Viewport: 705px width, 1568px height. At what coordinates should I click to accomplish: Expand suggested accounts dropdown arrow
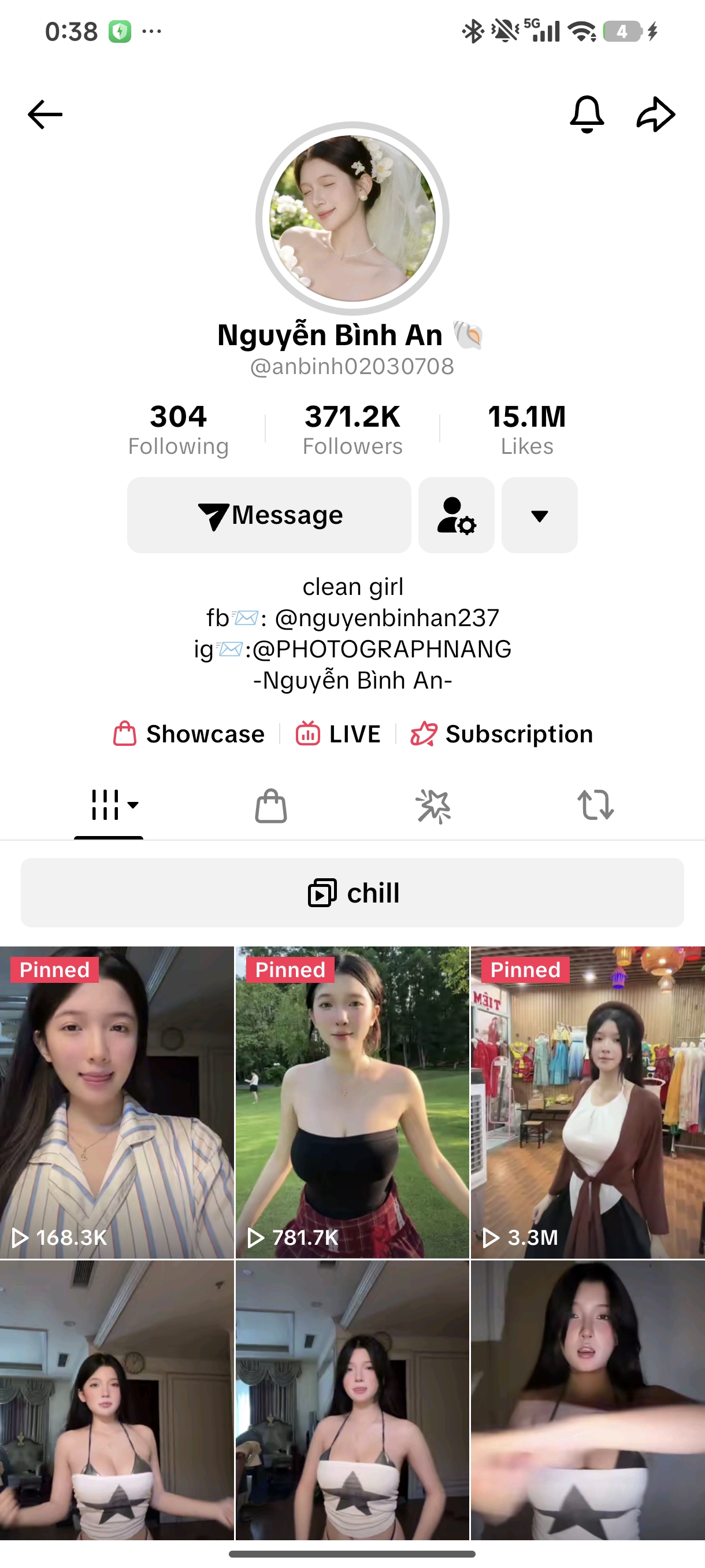tap(539, 515)
